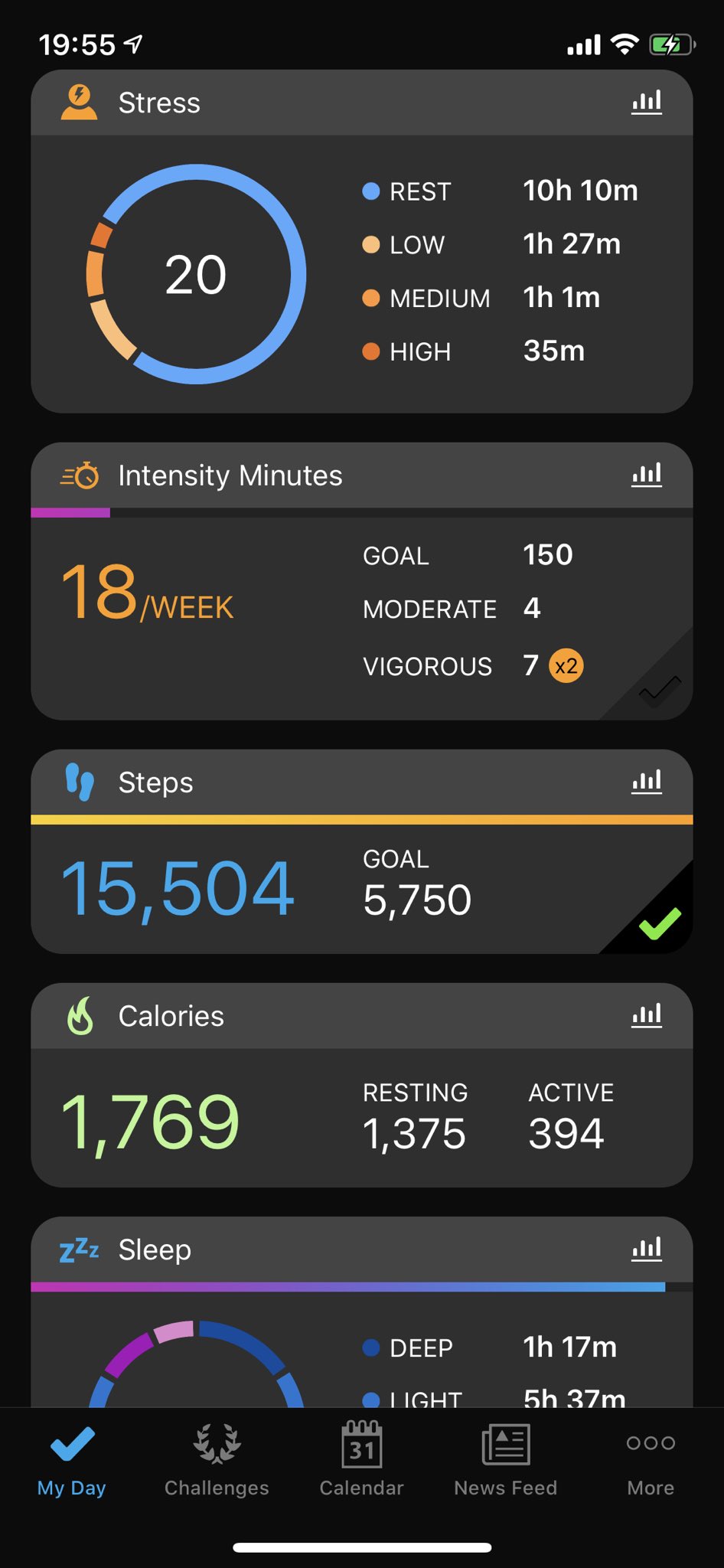Open the Stress history bar chart
Screen dimensions: 724x1568
(x=647, y=102)
